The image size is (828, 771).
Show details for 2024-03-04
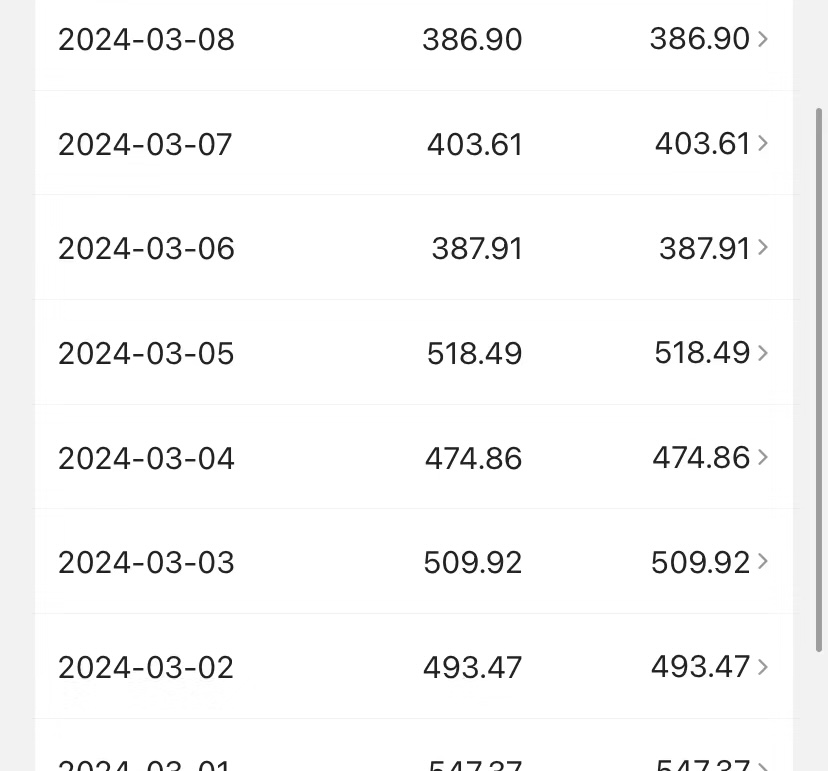click(x=414, y=458)
